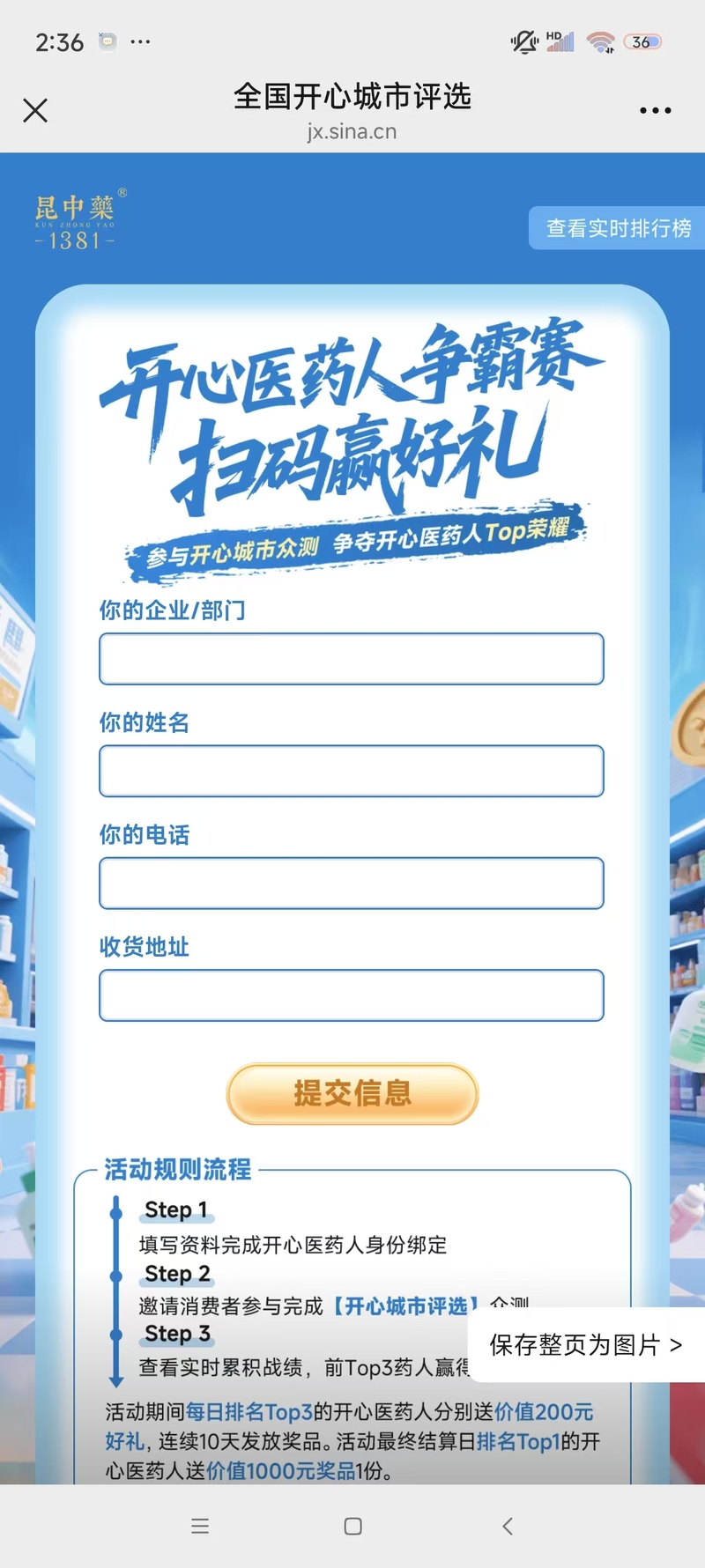
Task: Select the 你的姓名 text field
Action: click(x=352, y=771)
